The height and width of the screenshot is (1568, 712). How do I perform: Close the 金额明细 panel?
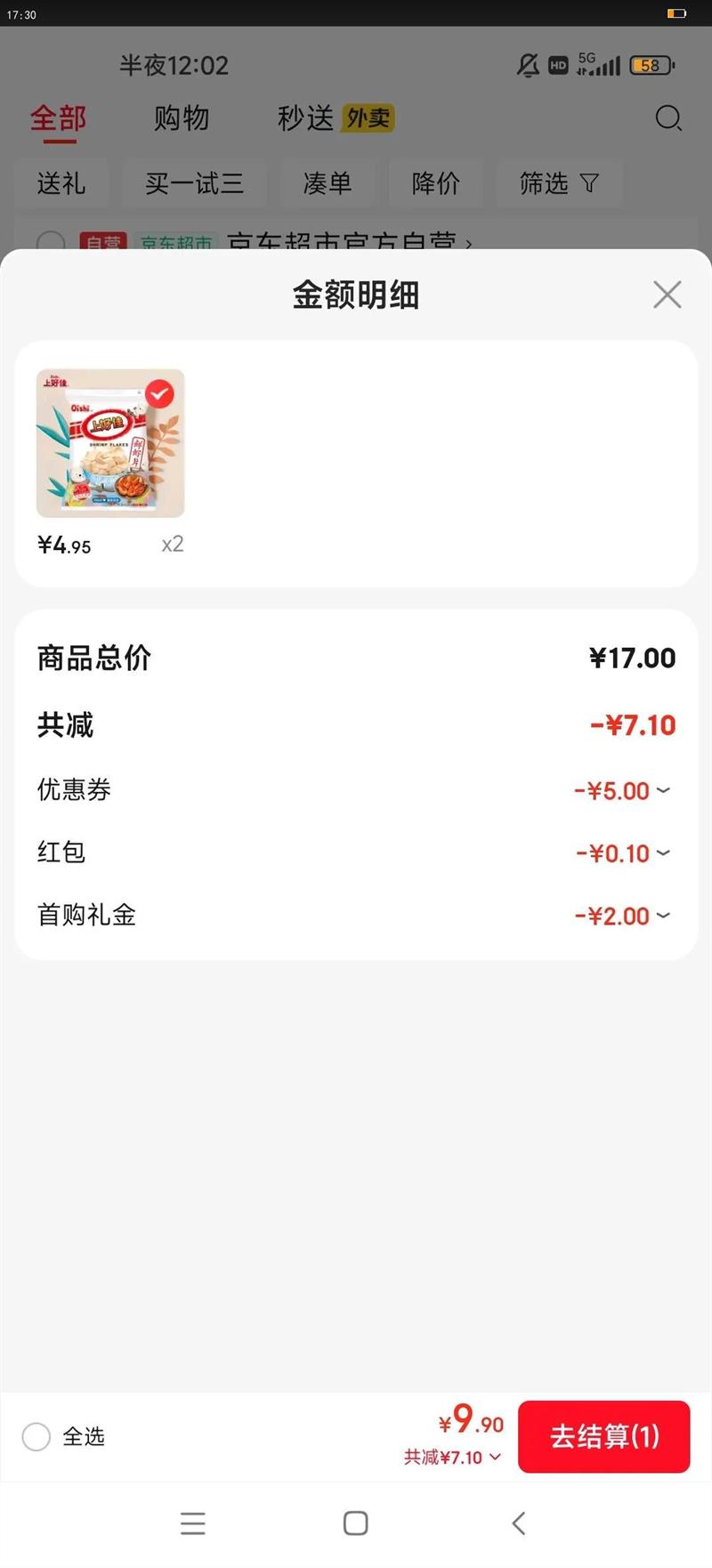pos(667,295)
